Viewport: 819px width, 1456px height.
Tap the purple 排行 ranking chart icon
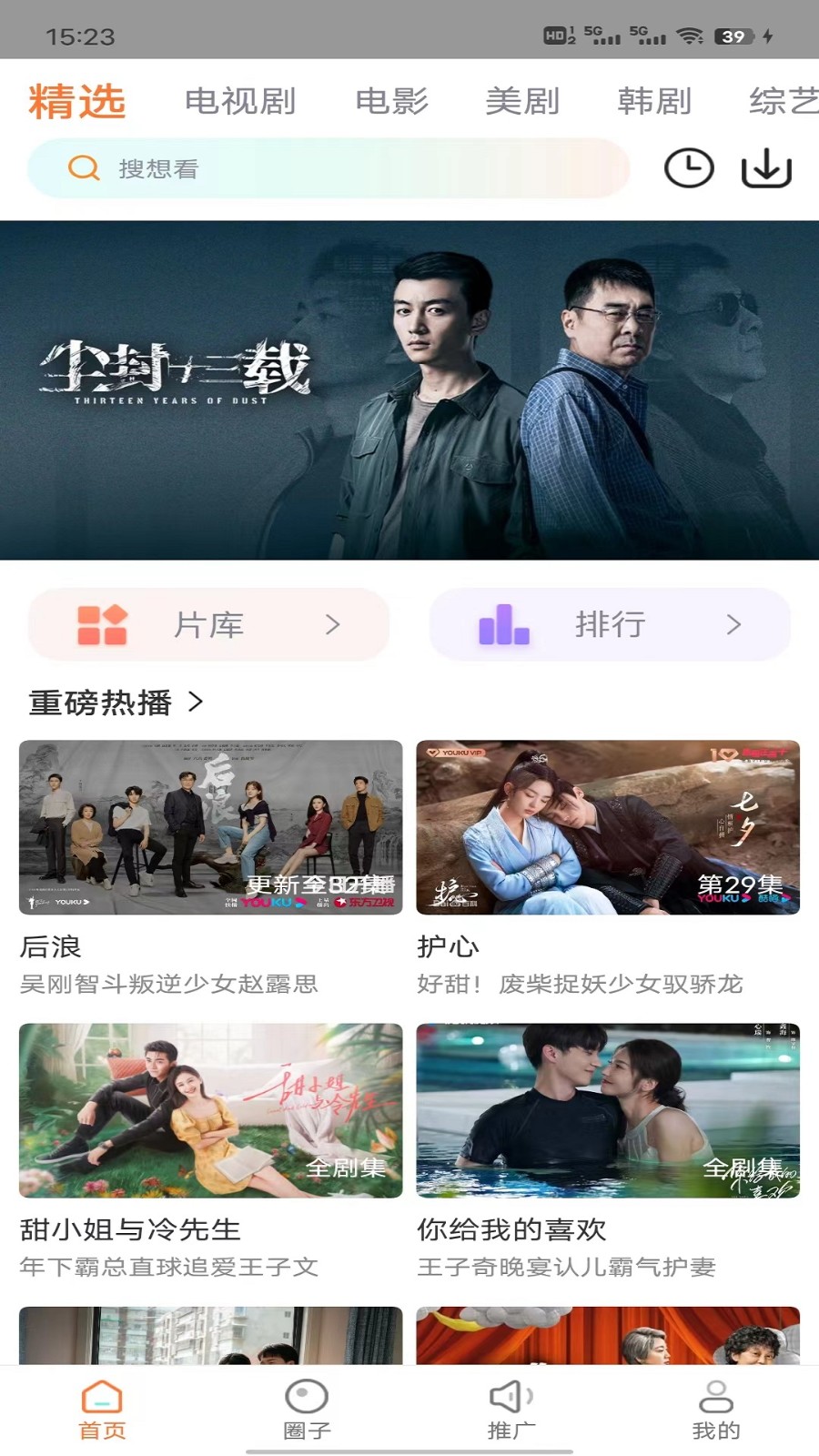(x=503, y=624)
